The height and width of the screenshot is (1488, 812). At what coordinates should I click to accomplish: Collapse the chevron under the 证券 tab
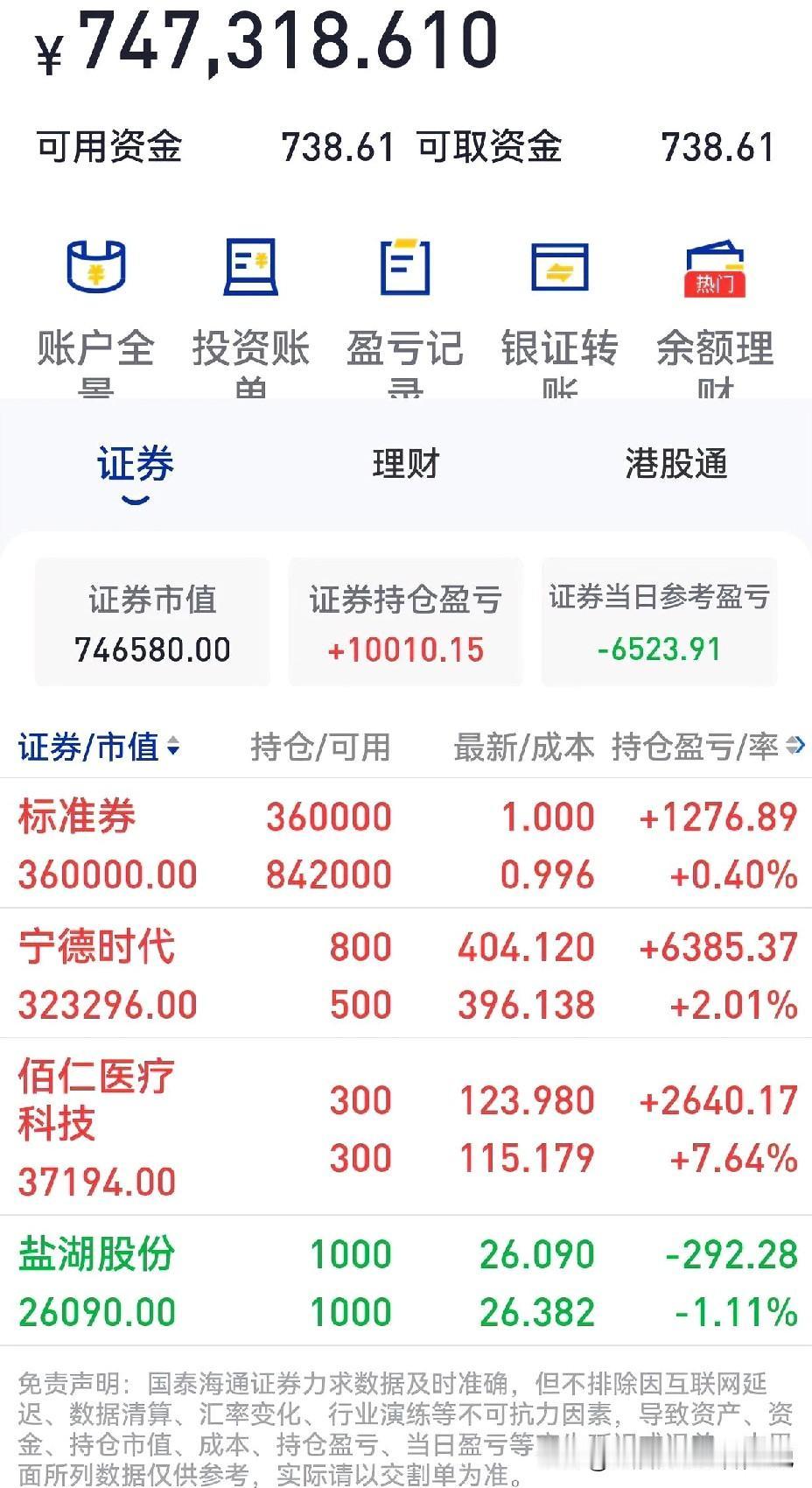click(x=136, y=501)
